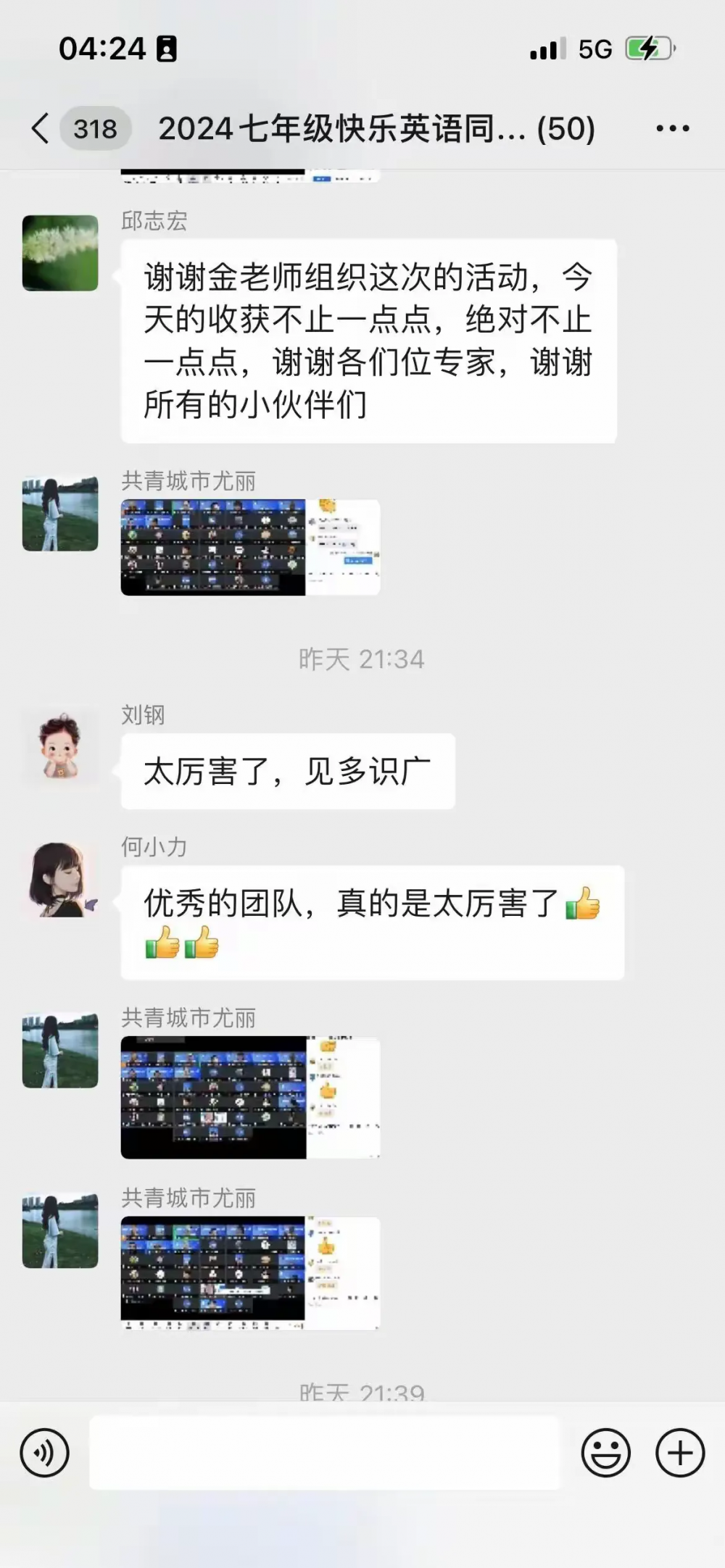Open the plus attachment menu
The image size is (725, 1568).
click(679, 1453)
